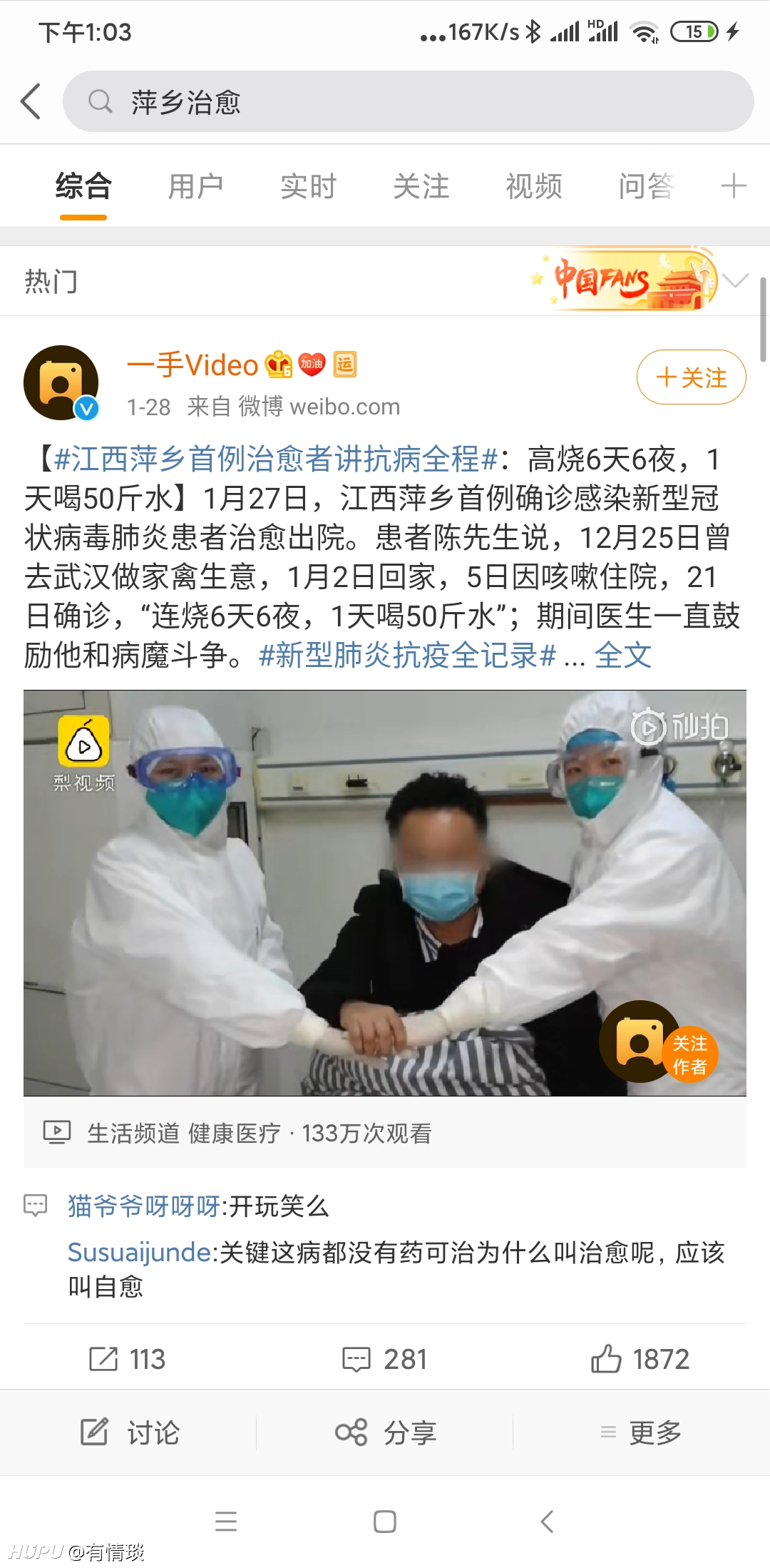Switch to the 用户 tab

[x=195, y=187]
